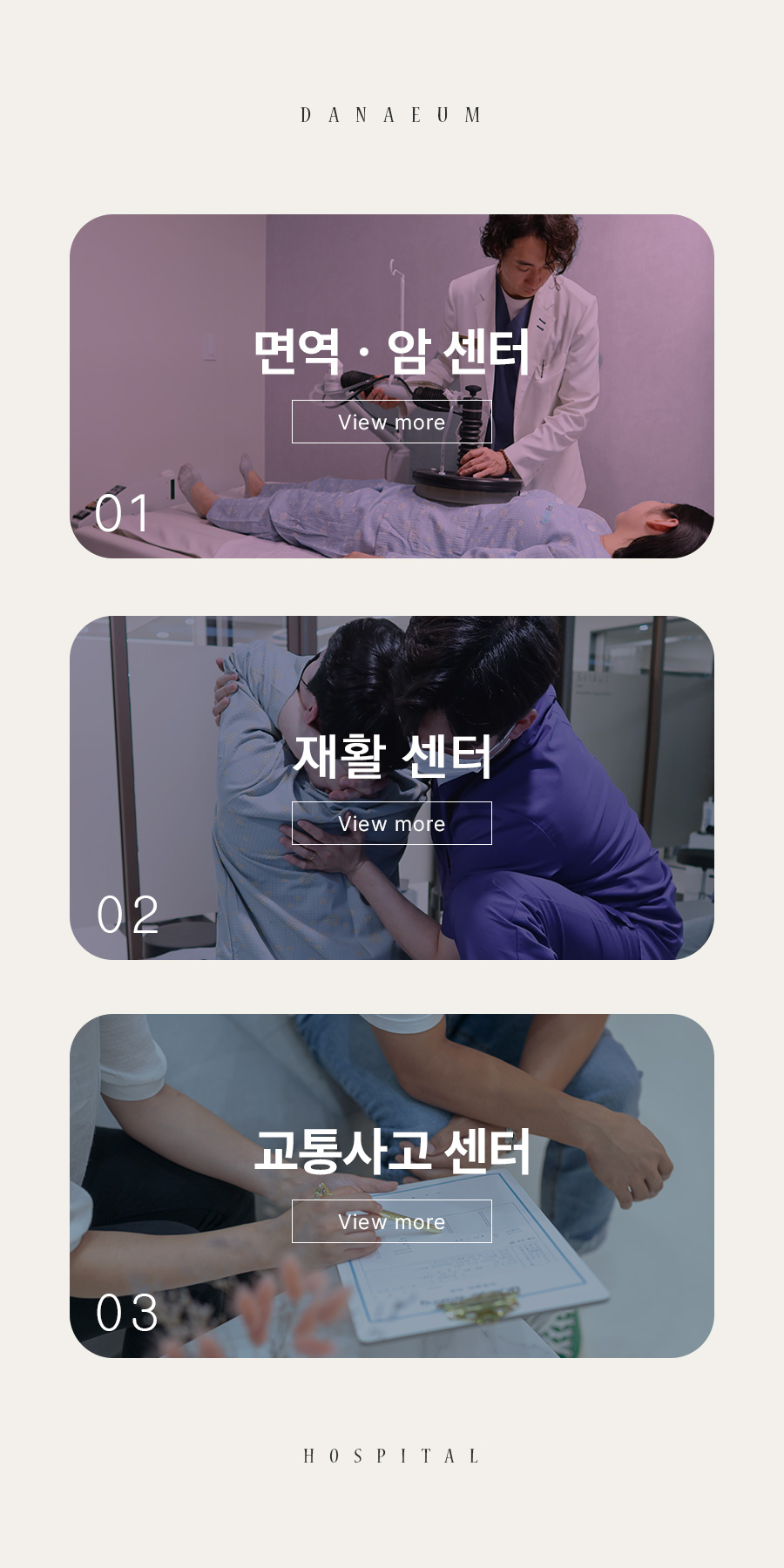Open View more for 재활 센터

coord(391,824)
